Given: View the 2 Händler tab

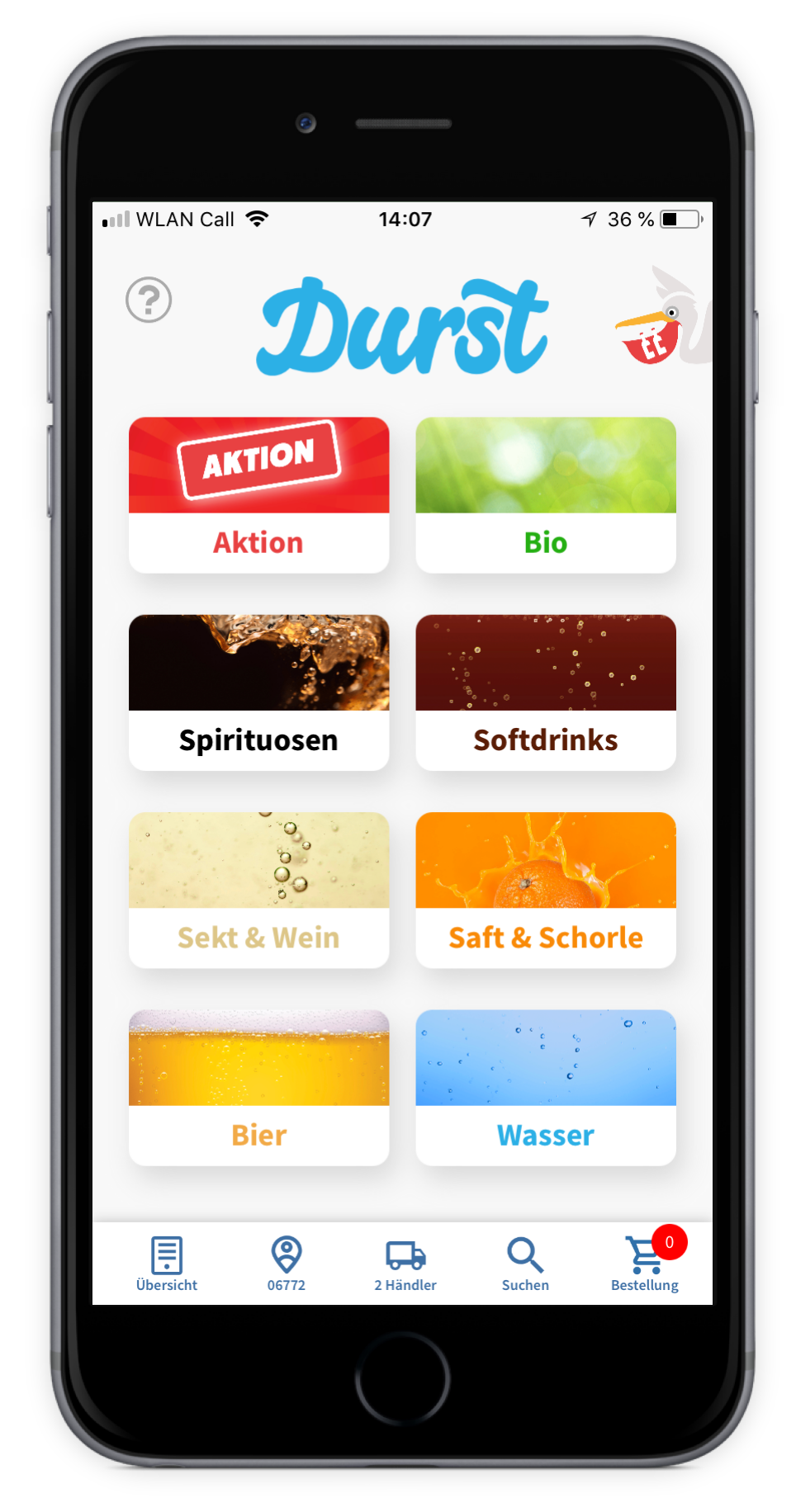Looking at the screenshot, I should 405,1264.
